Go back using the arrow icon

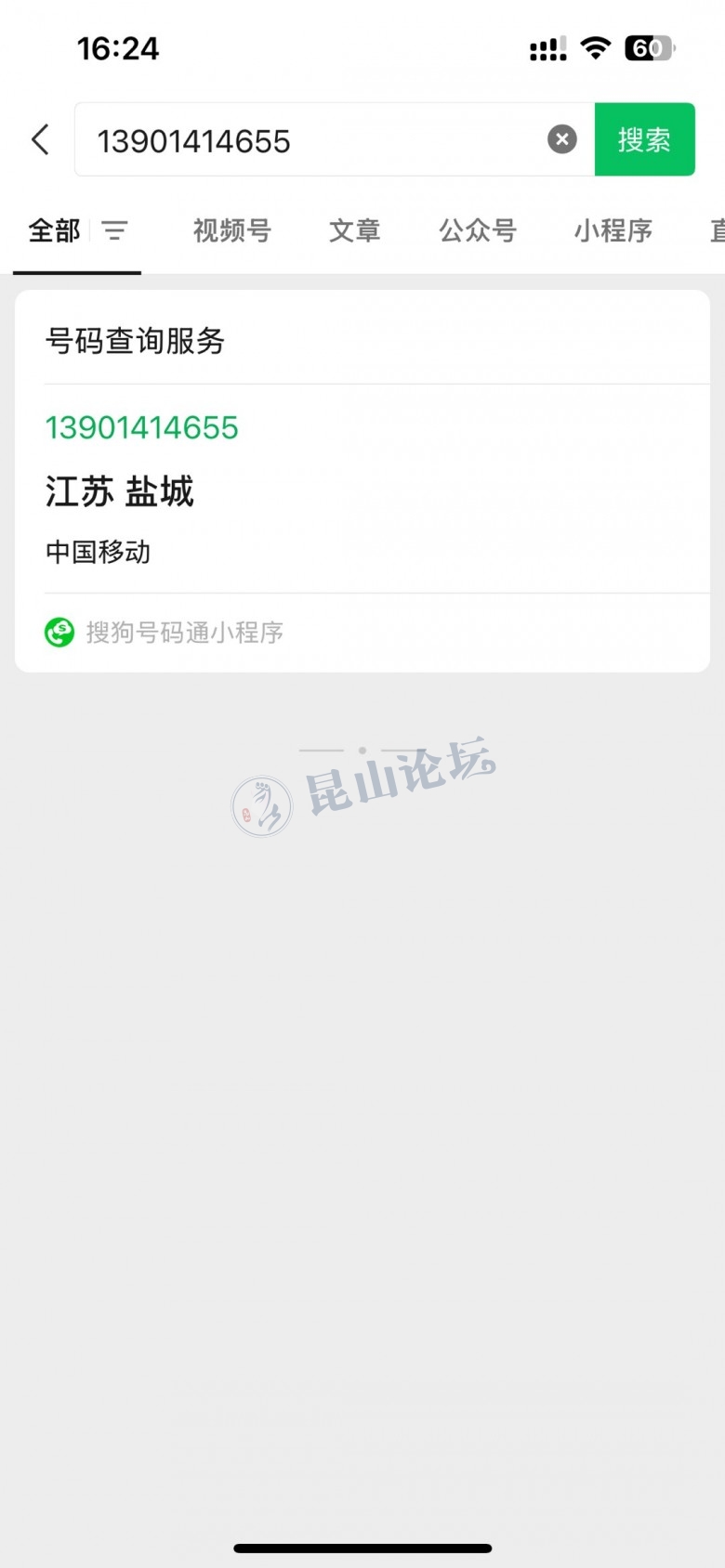coord(40,140)
